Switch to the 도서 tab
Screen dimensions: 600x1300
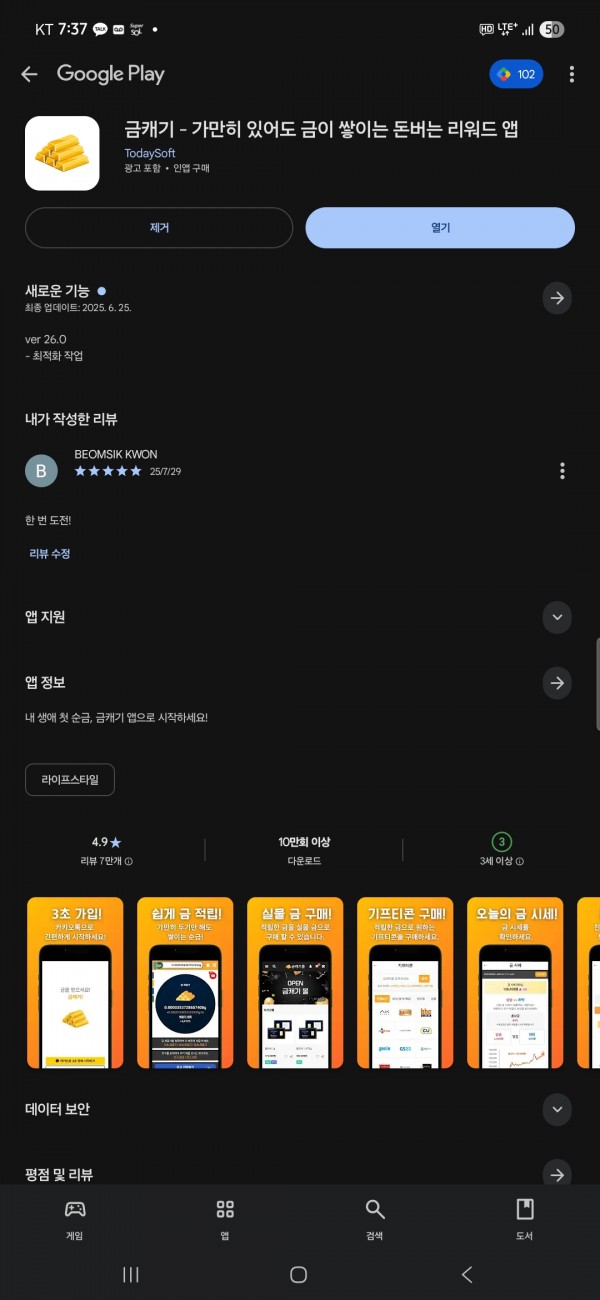coord(525,1220)
